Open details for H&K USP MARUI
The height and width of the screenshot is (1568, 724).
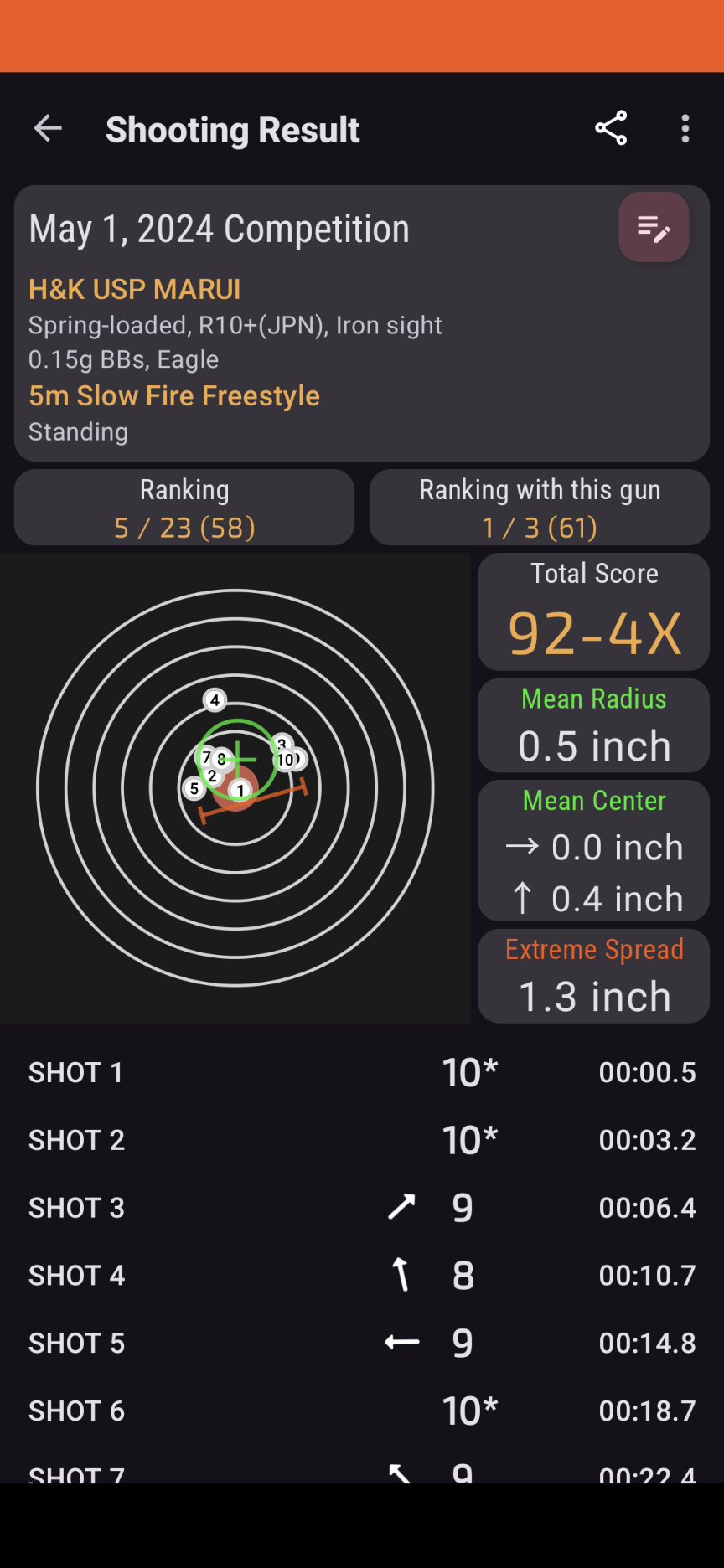(x=134, y=289)
